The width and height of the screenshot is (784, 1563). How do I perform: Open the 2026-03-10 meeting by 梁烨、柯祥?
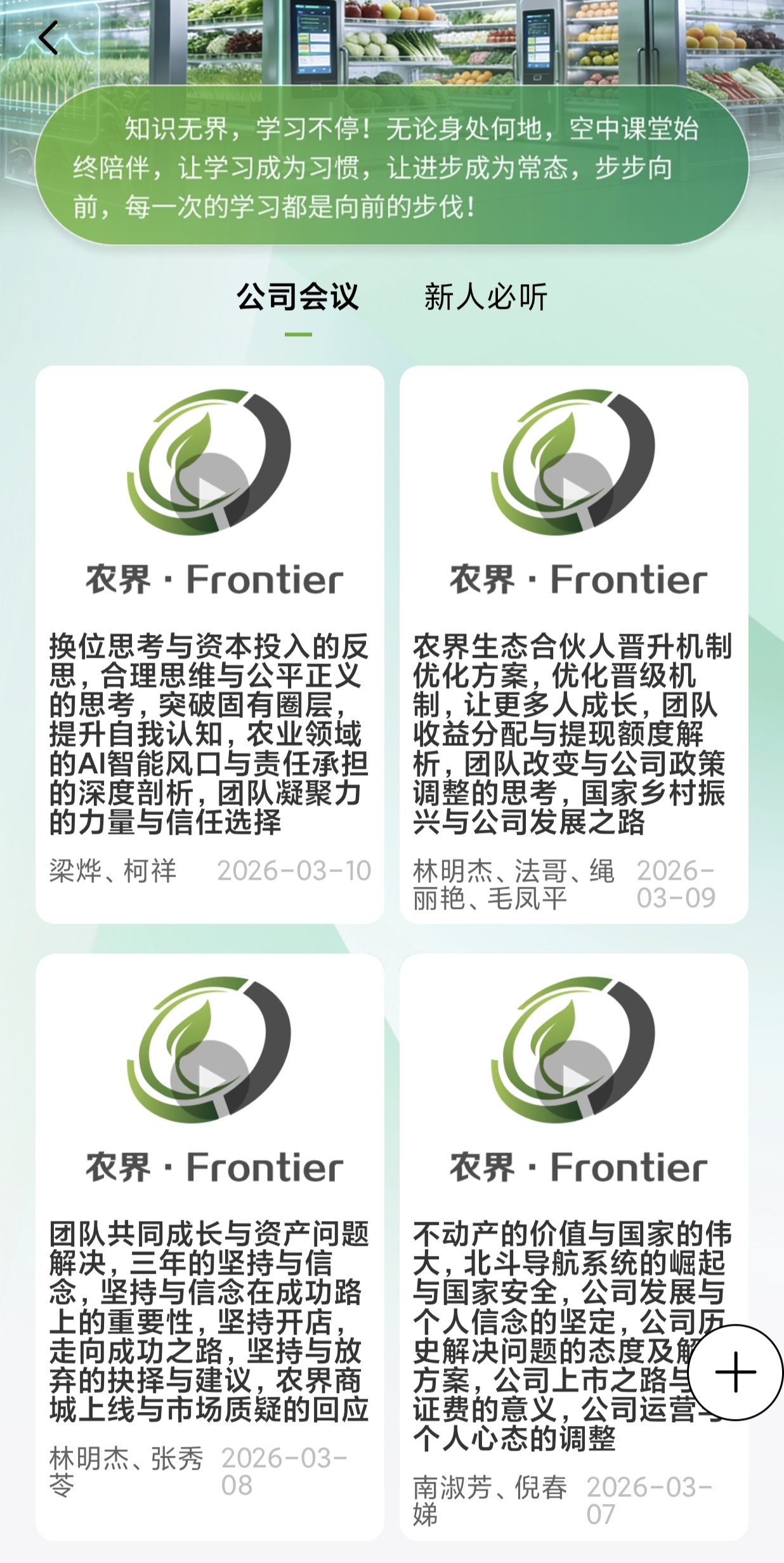click(209, 643)
